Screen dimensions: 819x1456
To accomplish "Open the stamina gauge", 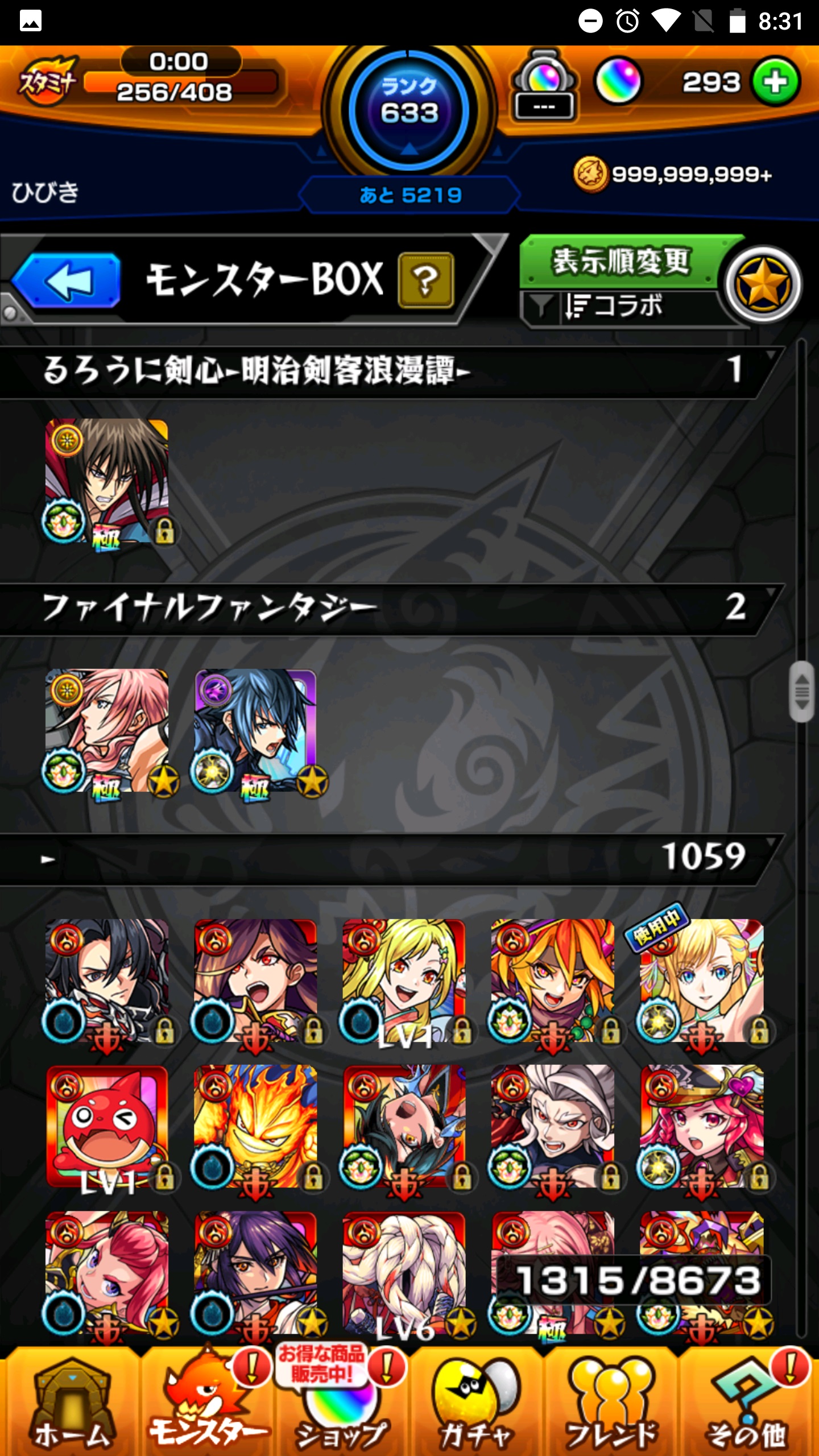I will click(x=176, y=81).
